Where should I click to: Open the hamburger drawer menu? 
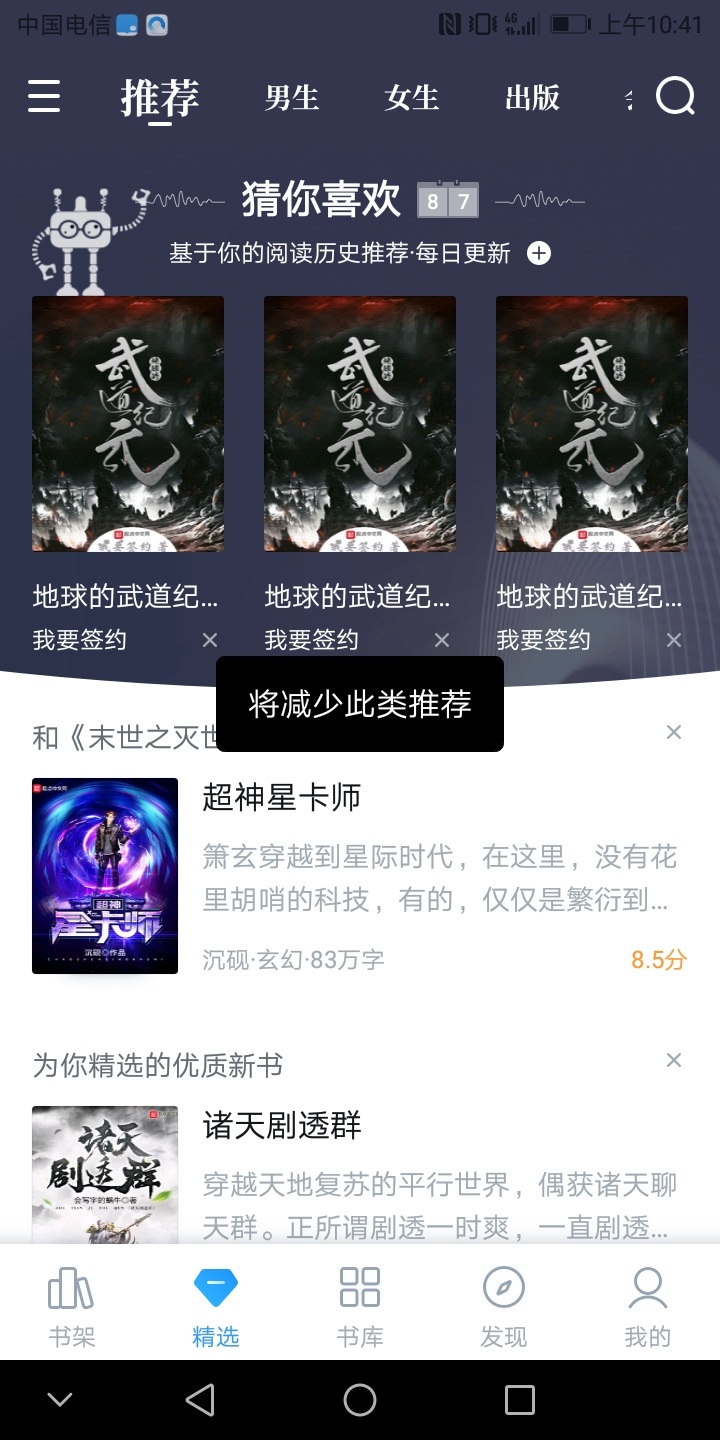(44, 97)
